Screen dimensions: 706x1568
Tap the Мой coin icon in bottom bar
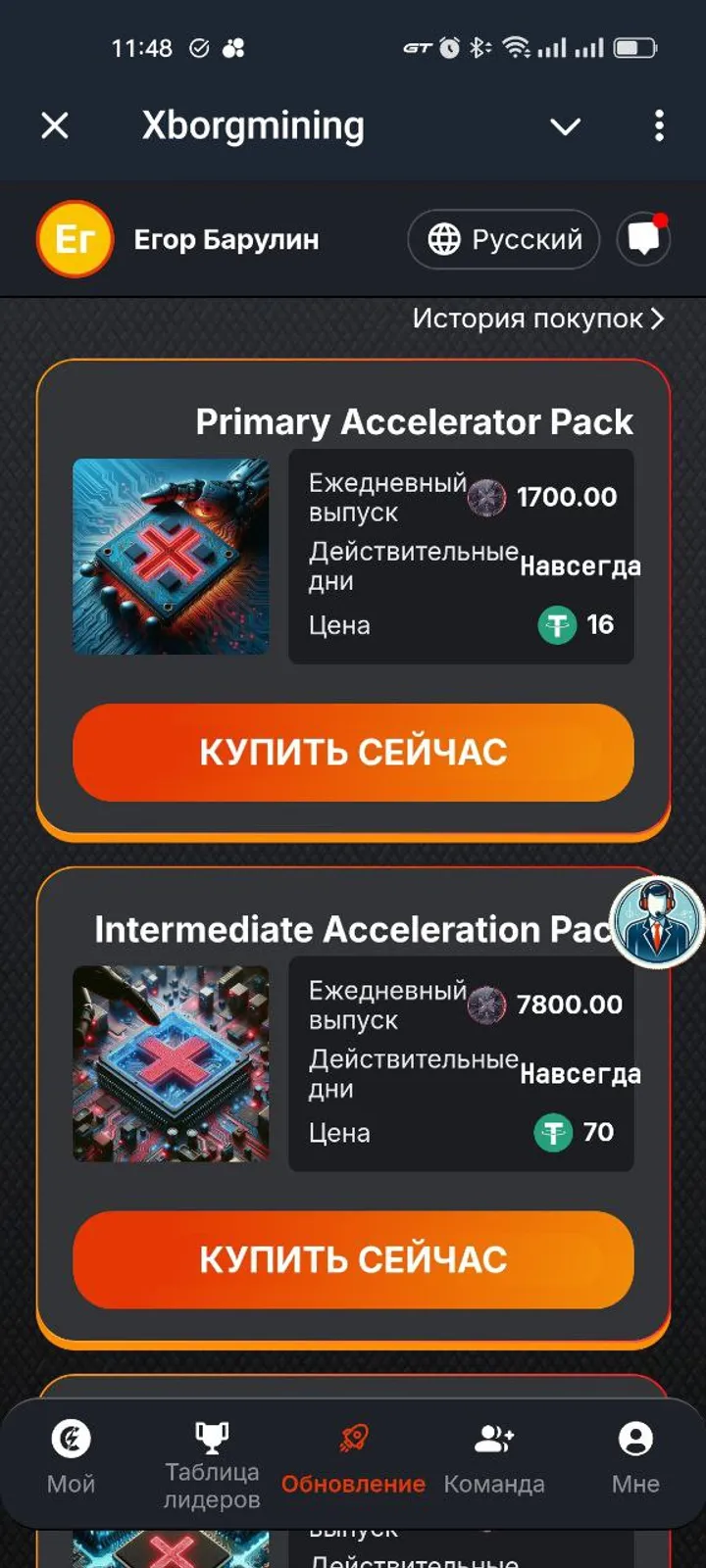[x=70, y=1438]
